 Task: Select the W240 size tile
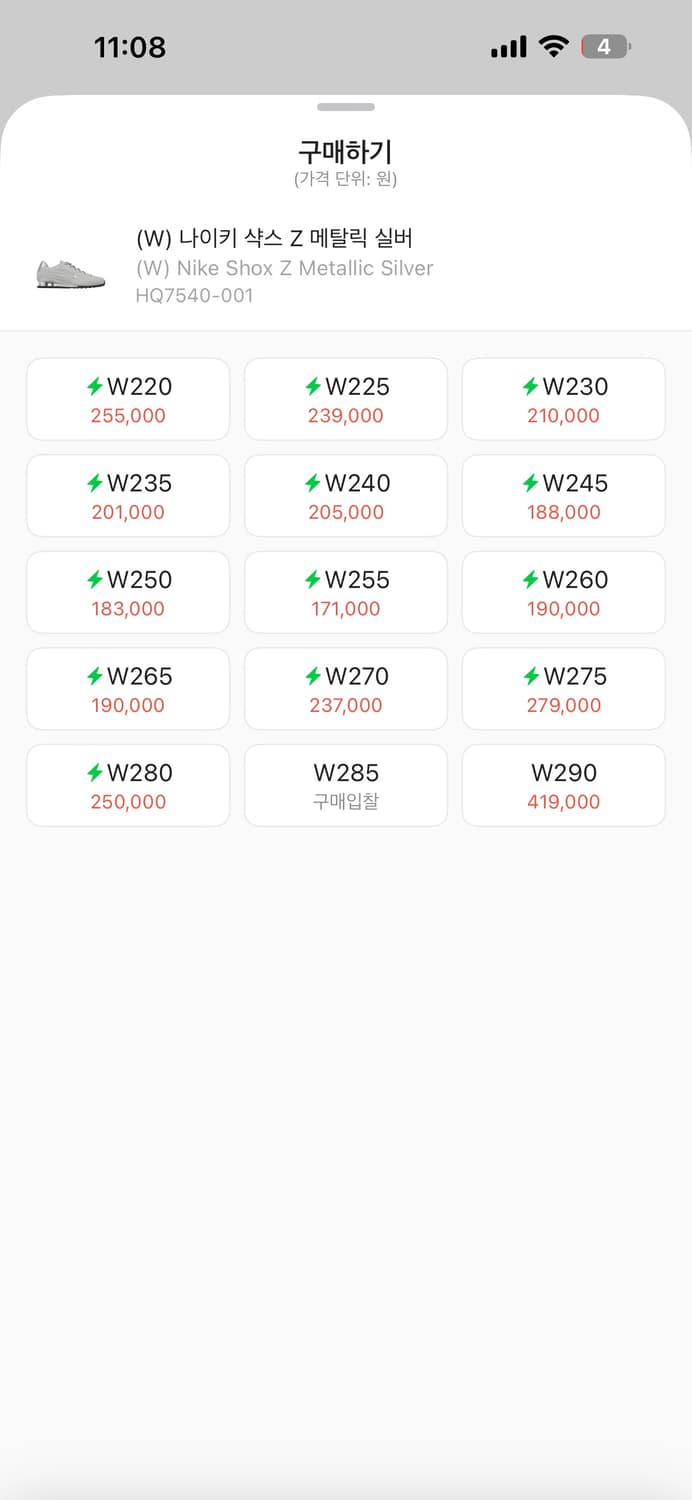[346, 496]
